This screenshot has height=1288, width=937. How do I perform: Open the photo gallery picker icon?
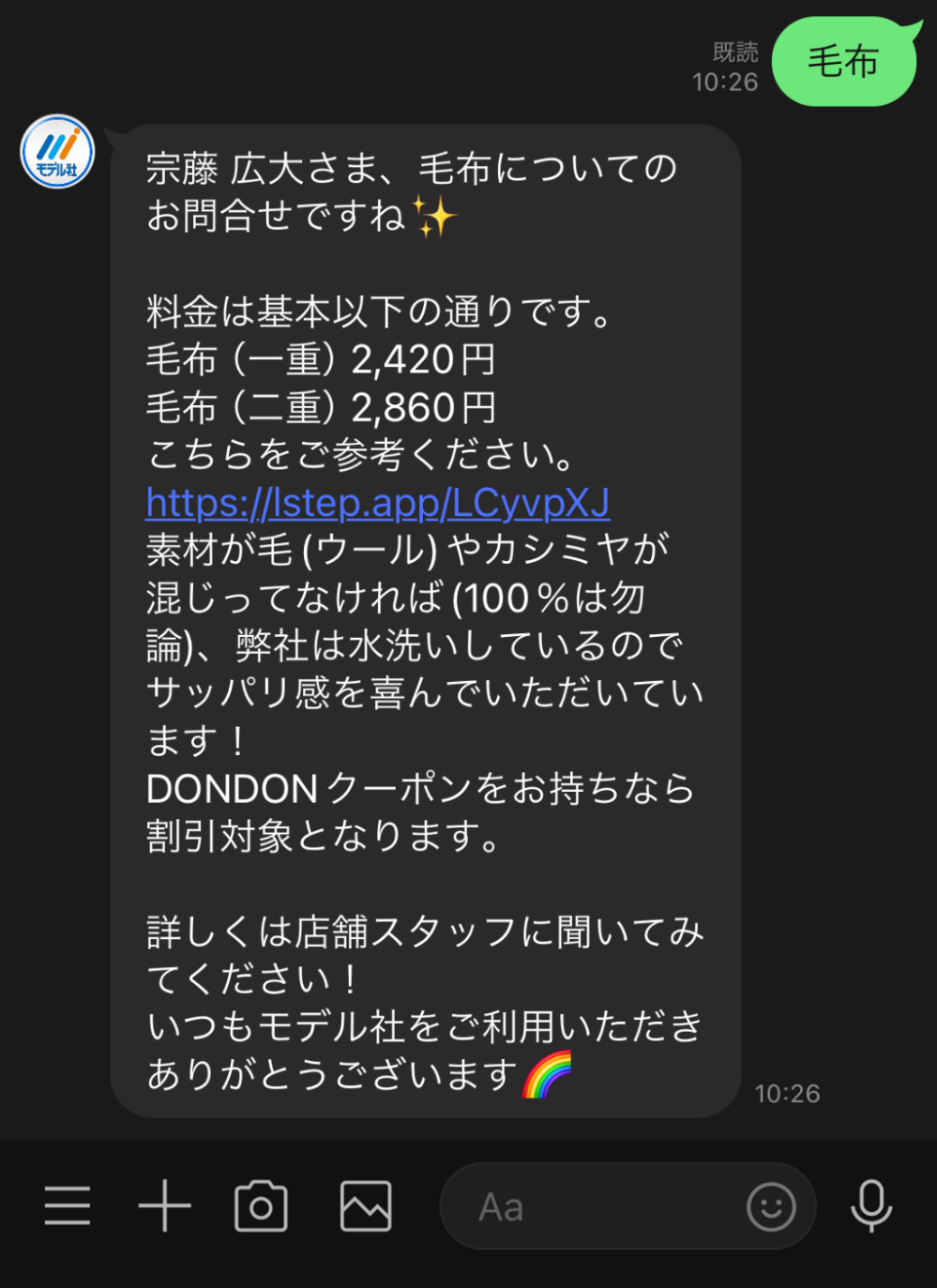click(x=364, y=1206)
